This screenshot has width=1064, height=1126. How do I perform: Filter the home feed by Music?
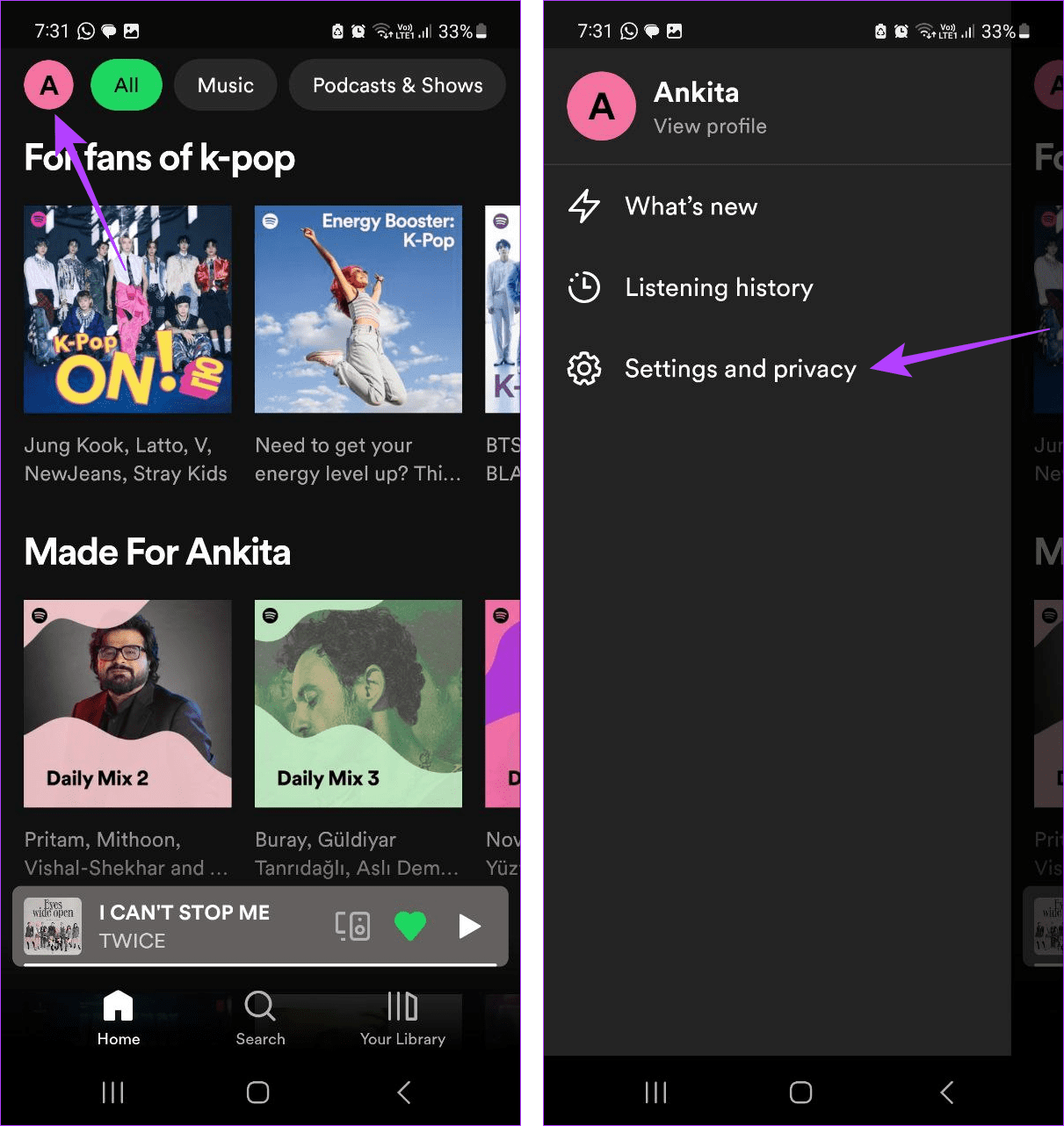pos(225,85)
